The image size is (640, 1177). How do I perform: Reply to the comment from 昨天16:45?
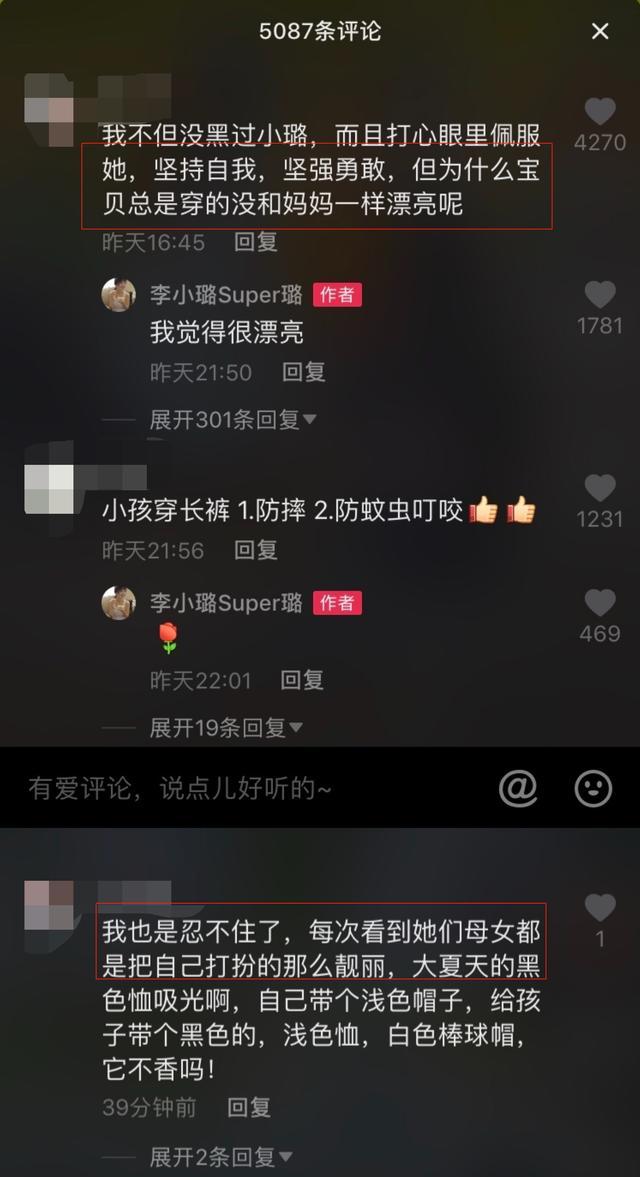(255, 242)
